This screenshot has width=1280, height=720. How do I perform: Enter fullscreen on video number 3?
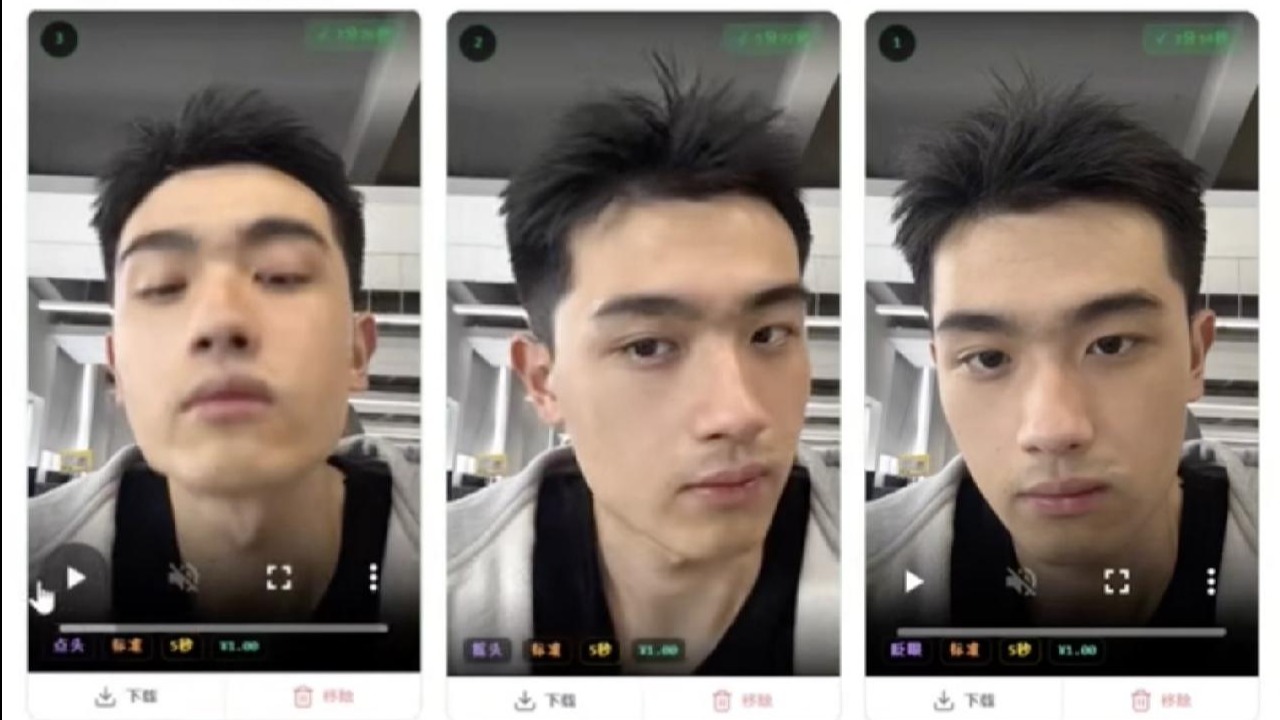pyautogui.click(x=279, y=577)
